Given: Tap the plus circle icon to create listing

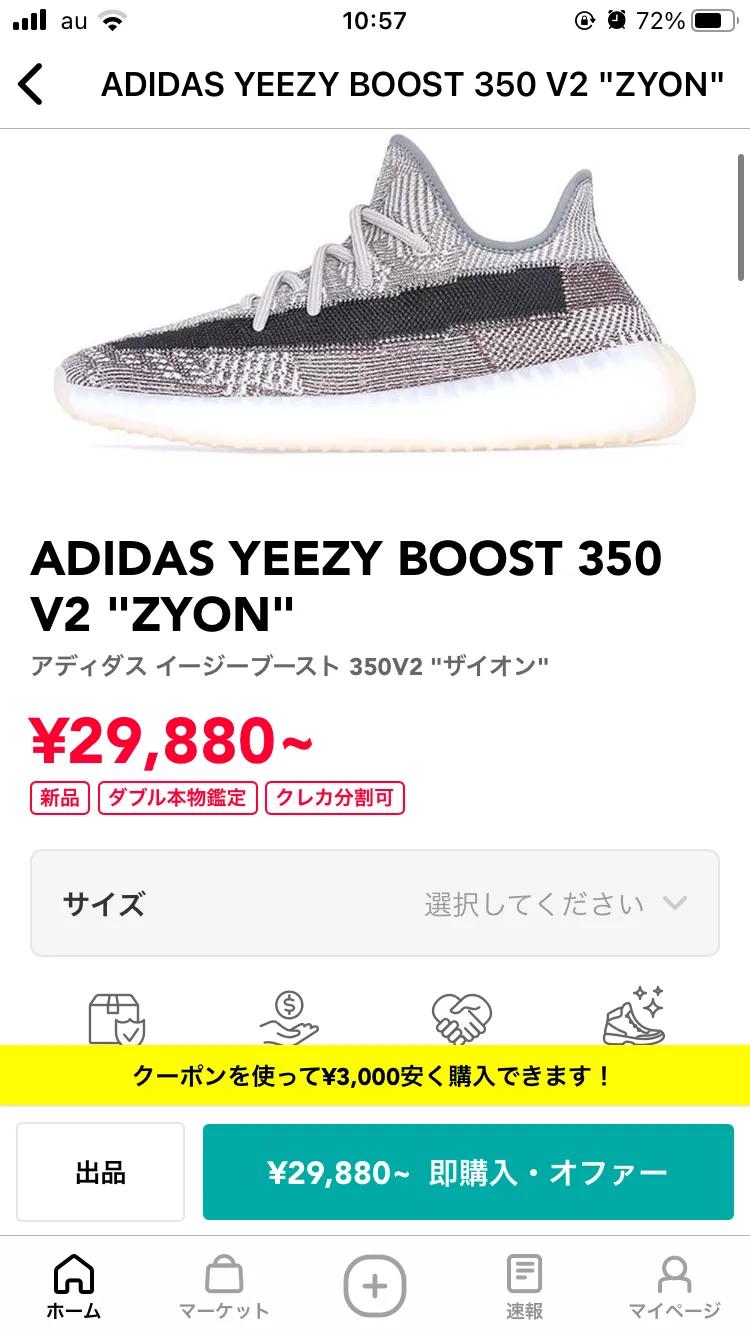Looking at the screenshot, I should pos(373,1285).
